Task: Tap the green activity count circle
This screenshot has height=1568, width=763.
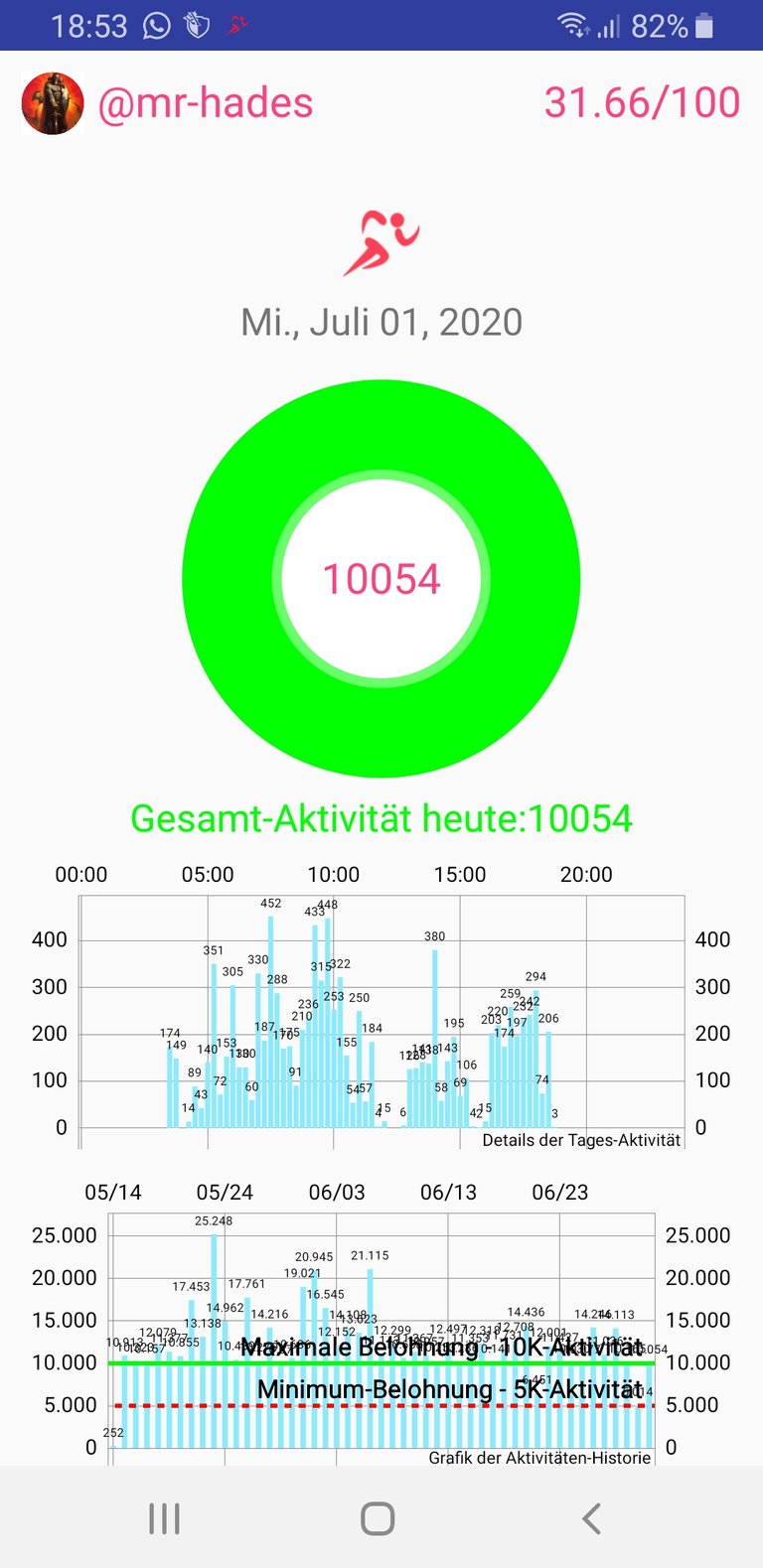Action: tap(381, 579)
